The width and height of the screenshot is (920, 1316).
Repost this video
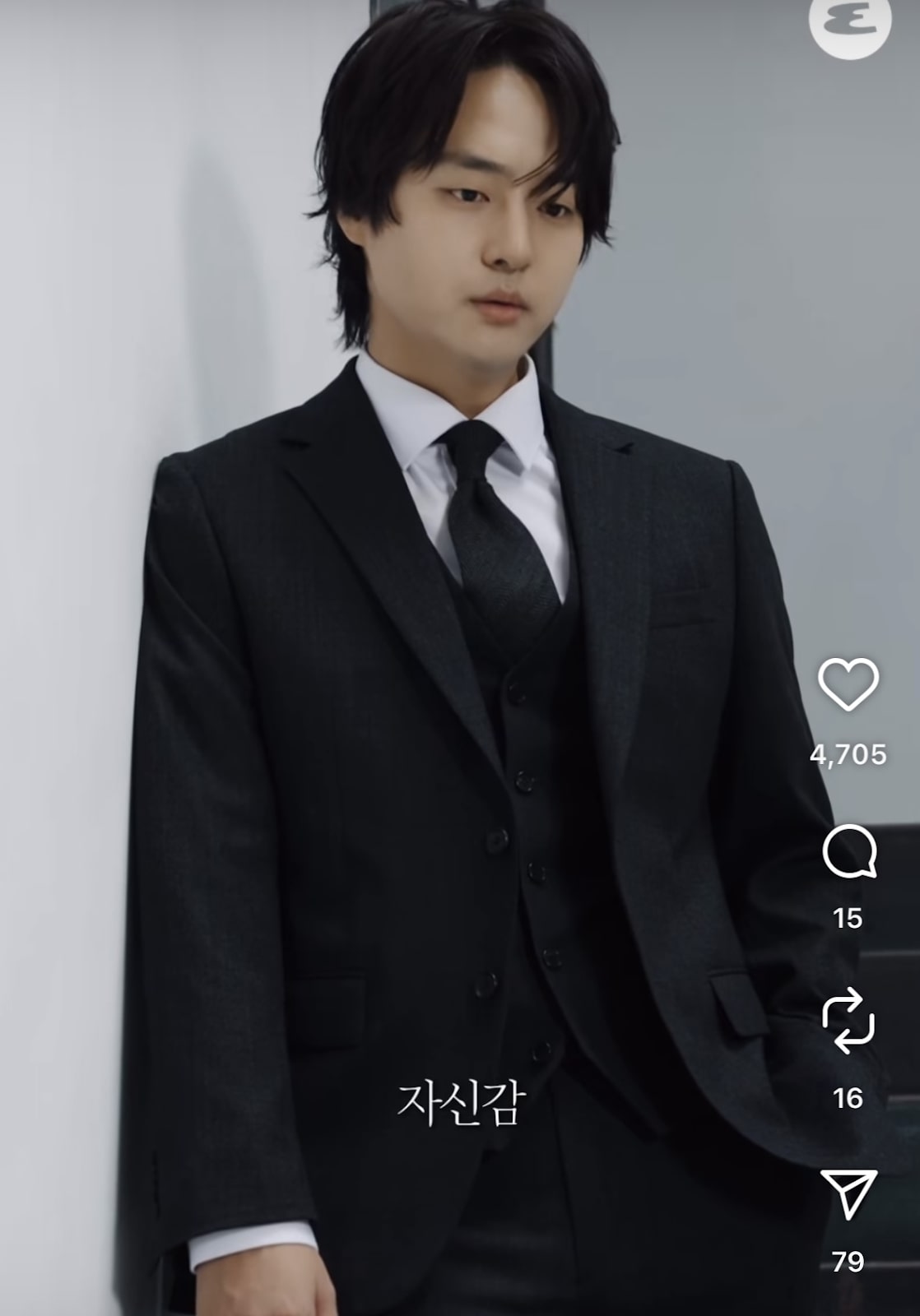coord(848,1021)
